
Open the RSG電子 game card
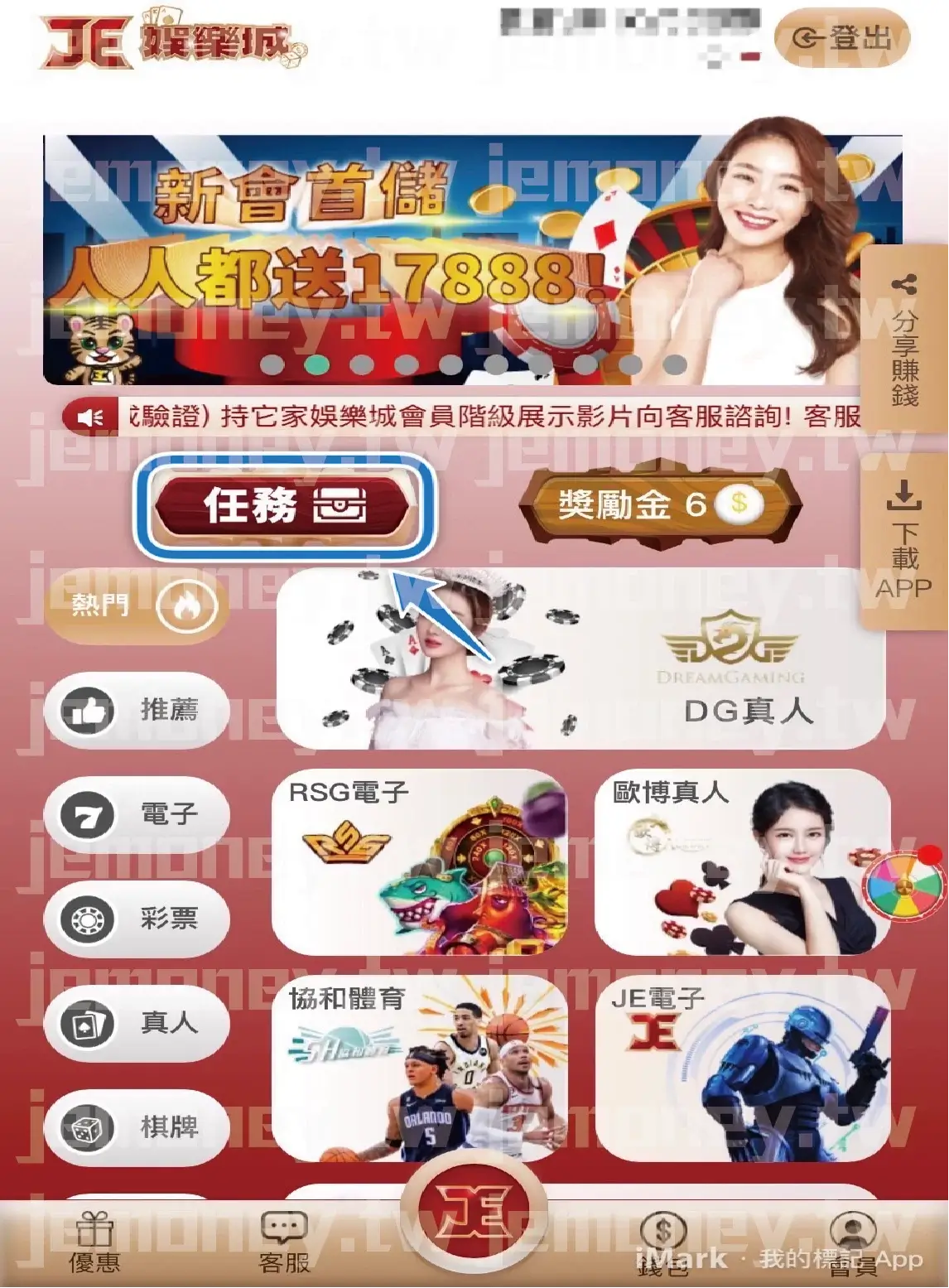pyautogui.click(x=419, y=861)
